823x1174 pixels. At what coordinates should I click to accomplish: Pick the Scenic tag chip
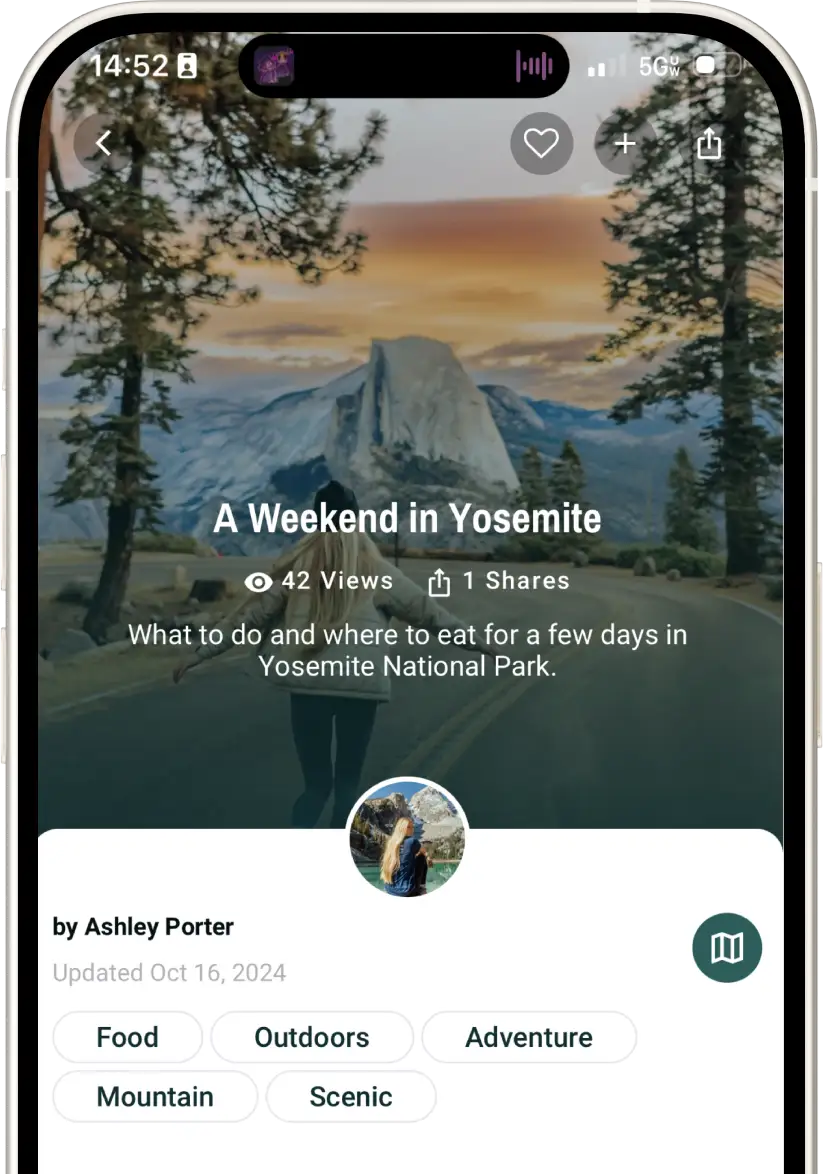(350, 1096)
